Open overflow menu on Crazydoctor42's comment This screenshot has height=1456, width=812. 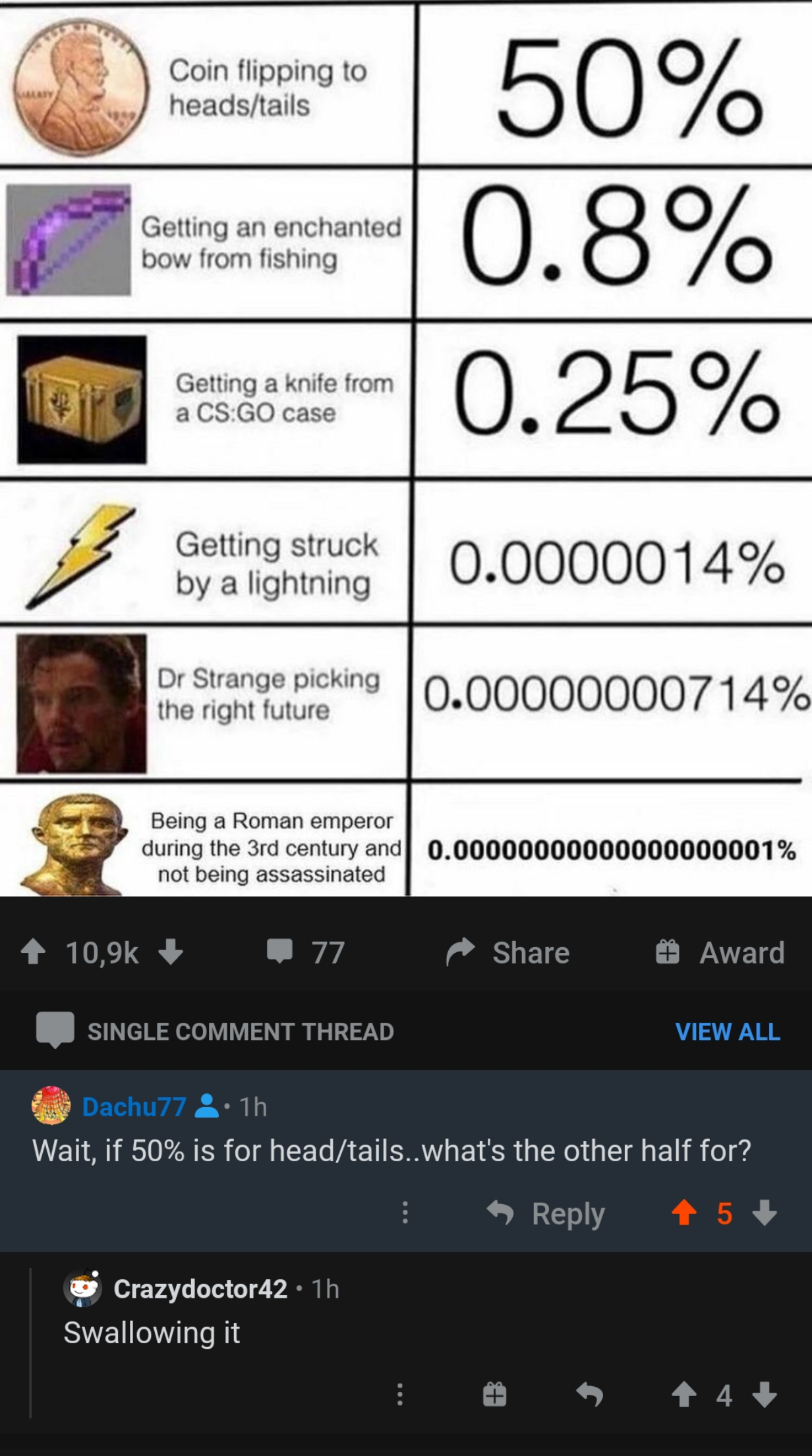point(399,1395)
